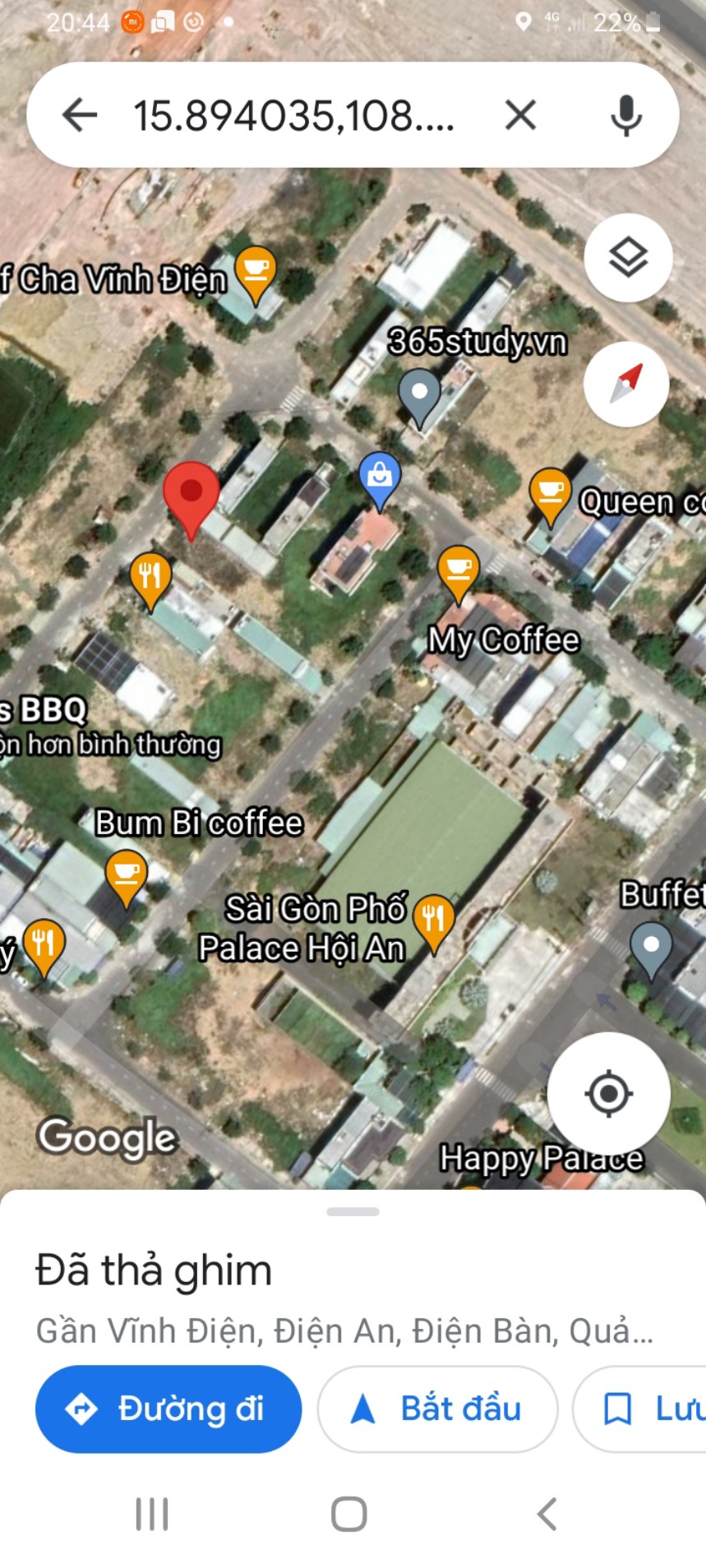Expand the dropped pin info sheet handle

(x=353, y=1211)
